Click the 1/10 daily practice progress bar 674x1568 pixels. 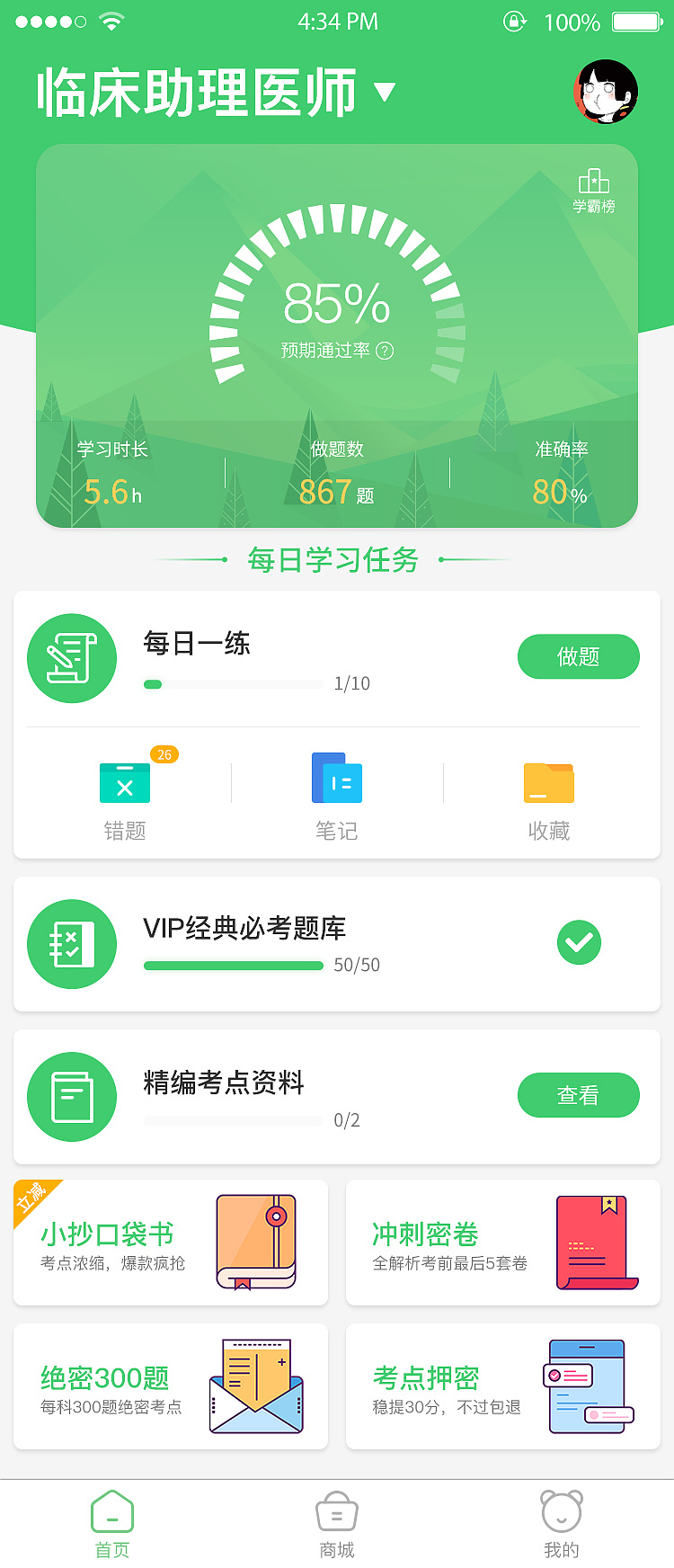(x=233, y=683)
